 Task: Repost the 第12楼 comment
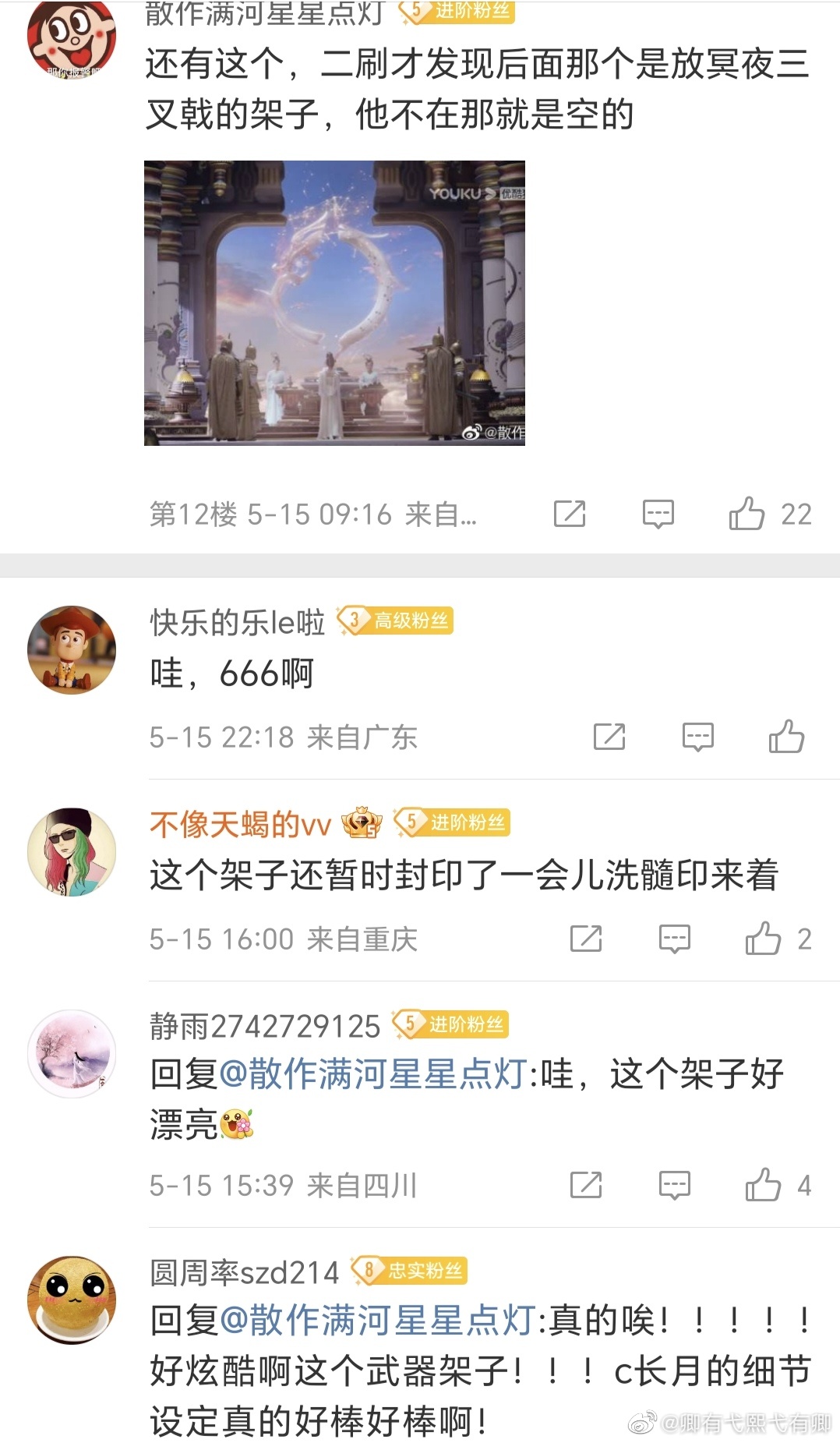(x=570, y=514)
